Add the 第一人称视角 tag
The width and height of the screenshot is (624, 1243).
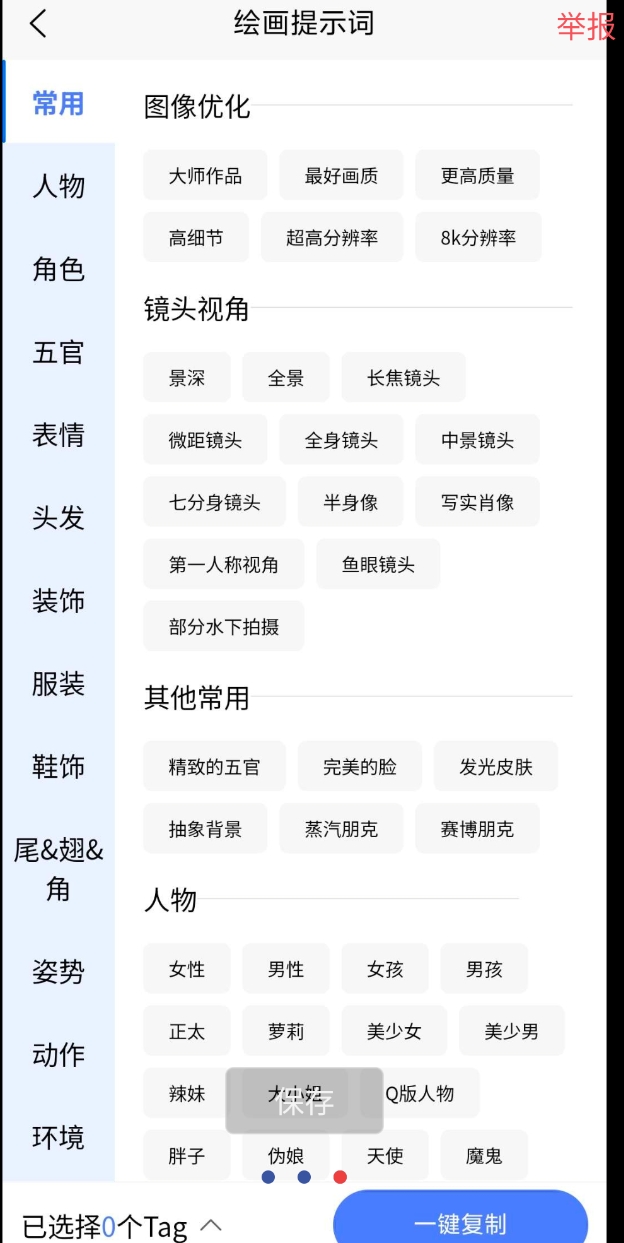pos(223,565)
